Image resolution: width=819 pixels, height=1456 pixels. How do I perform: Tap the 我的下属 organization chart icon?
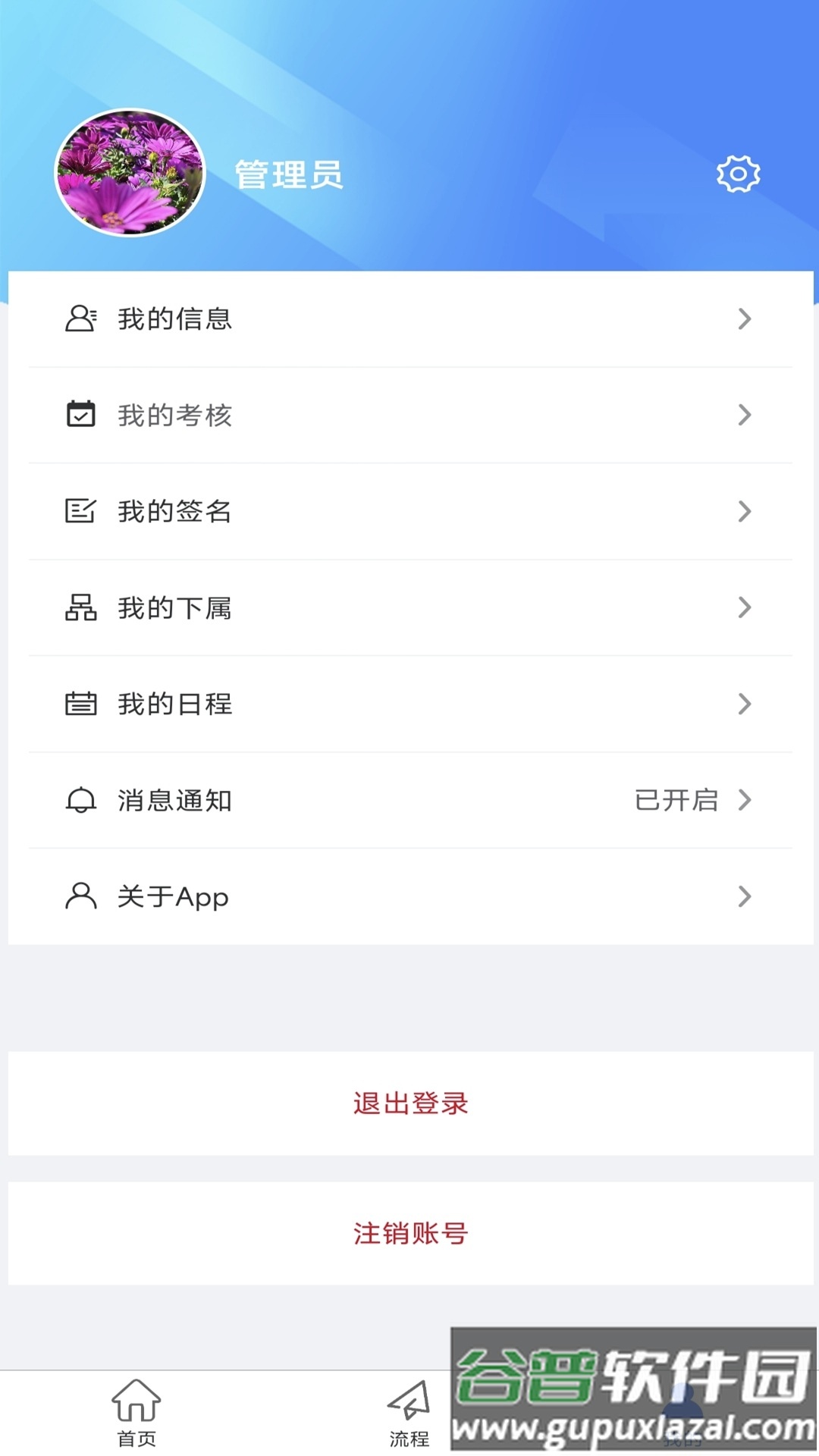(x=81, y=607)
